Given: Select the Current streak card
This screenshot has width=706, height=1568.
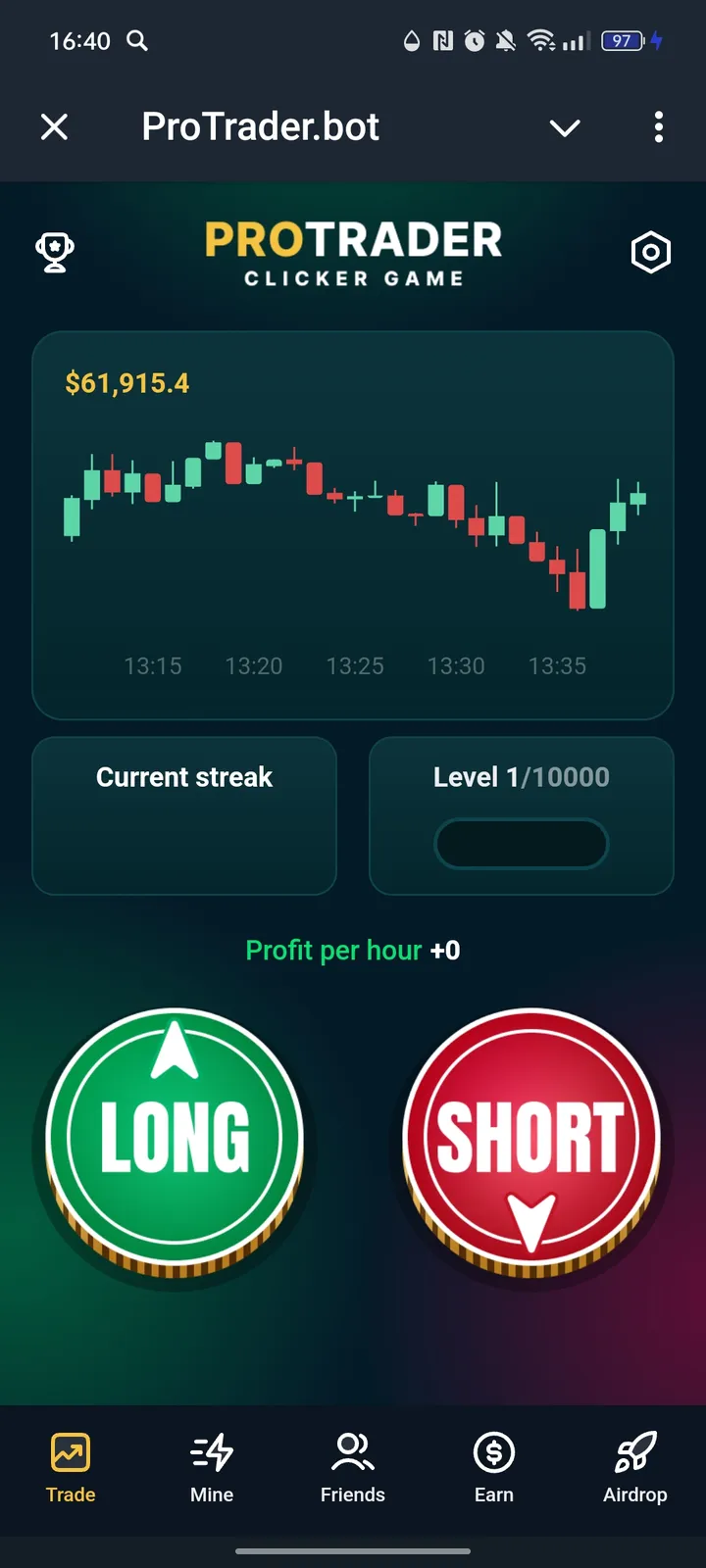Looking at the screenshot, I should [183, 815].
